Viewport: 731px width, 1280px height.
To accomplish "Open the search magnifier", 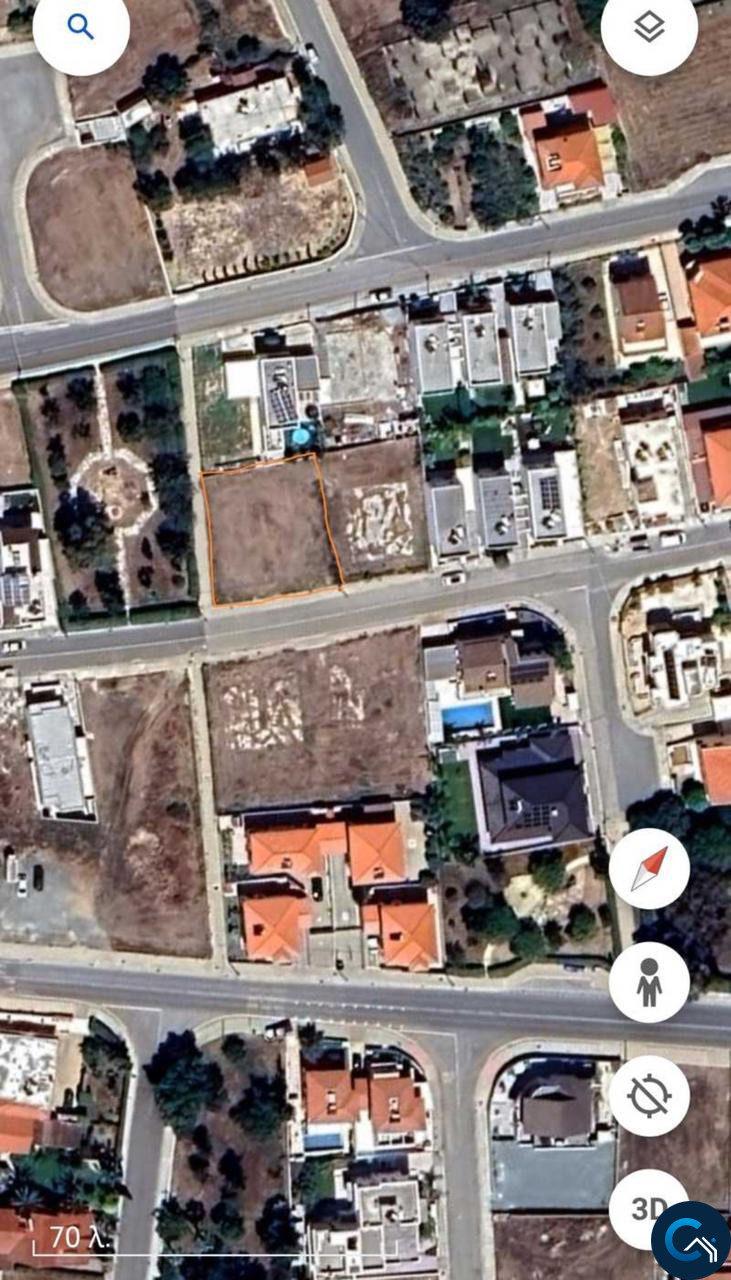I will (x=80, y=27).
